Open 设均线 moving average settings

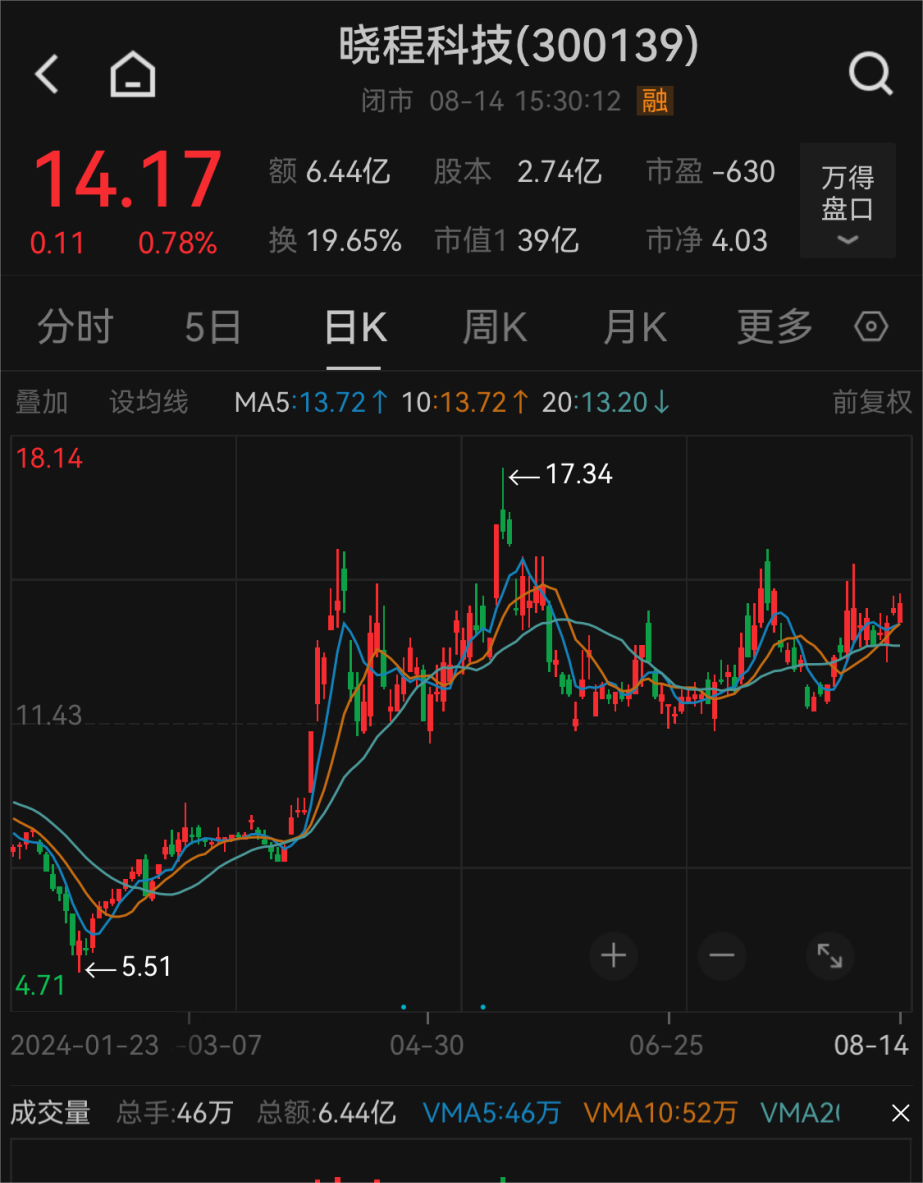[148, 402]
